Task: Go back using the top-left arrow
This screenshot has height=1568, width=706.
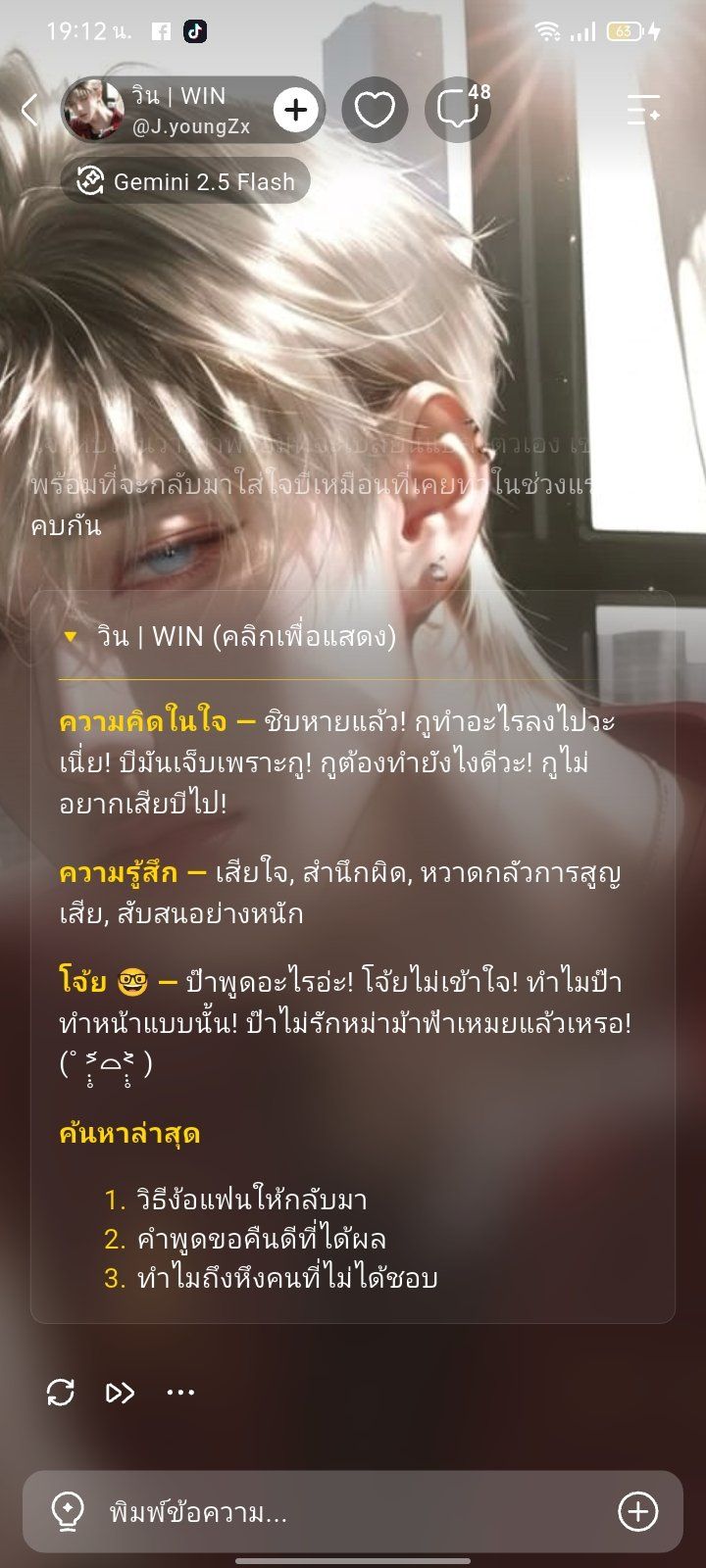Action: (x=30, y=111)
